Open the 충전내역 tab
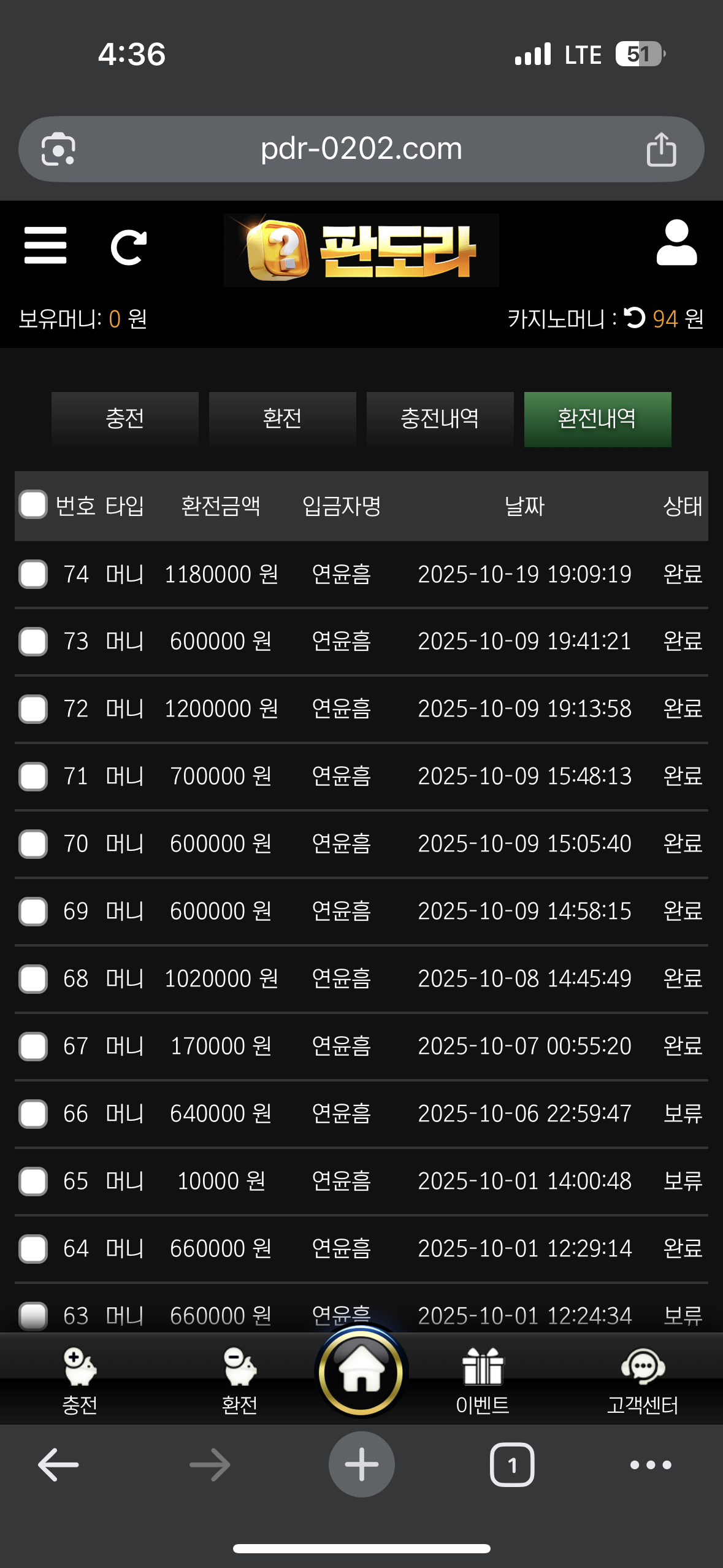This screenshot has width=723, height=1568. 440,419
